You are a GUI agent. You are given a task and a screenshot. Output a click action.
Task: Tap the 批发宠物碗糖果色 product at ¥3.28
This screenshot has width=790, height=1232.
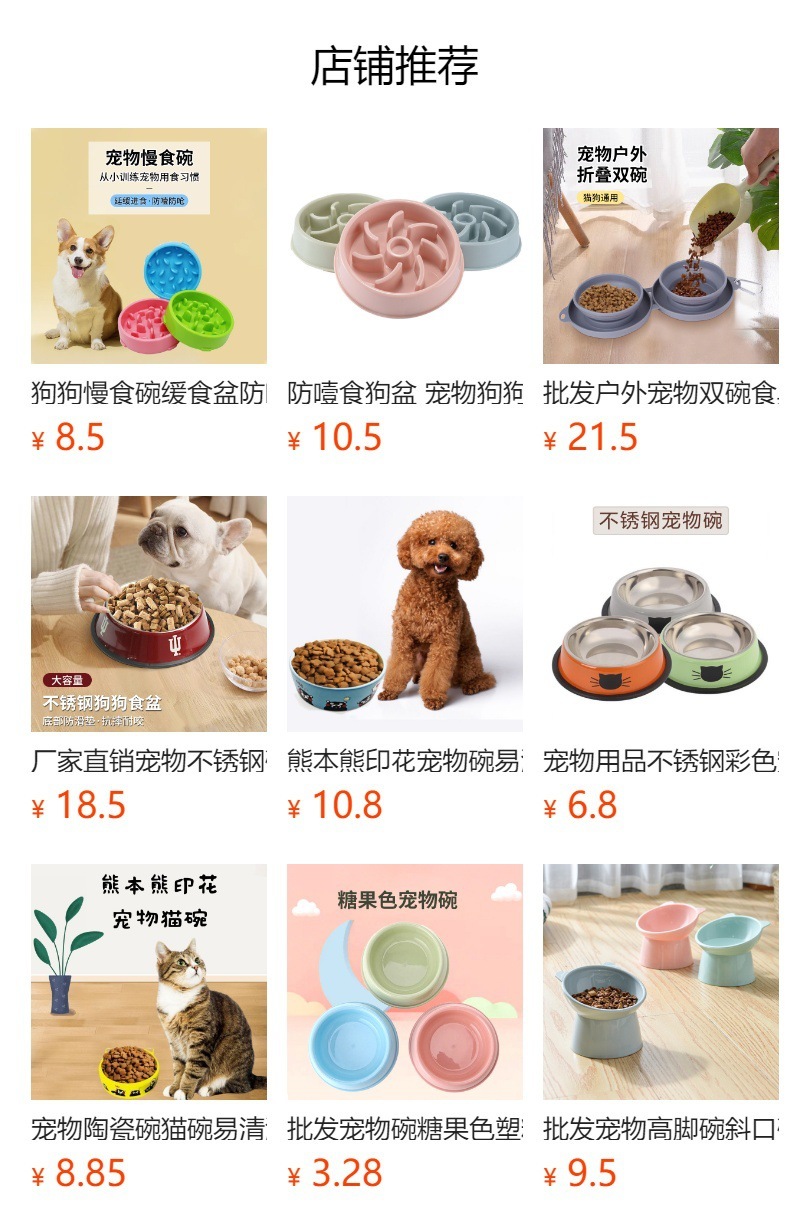click(x=404, y=982)
